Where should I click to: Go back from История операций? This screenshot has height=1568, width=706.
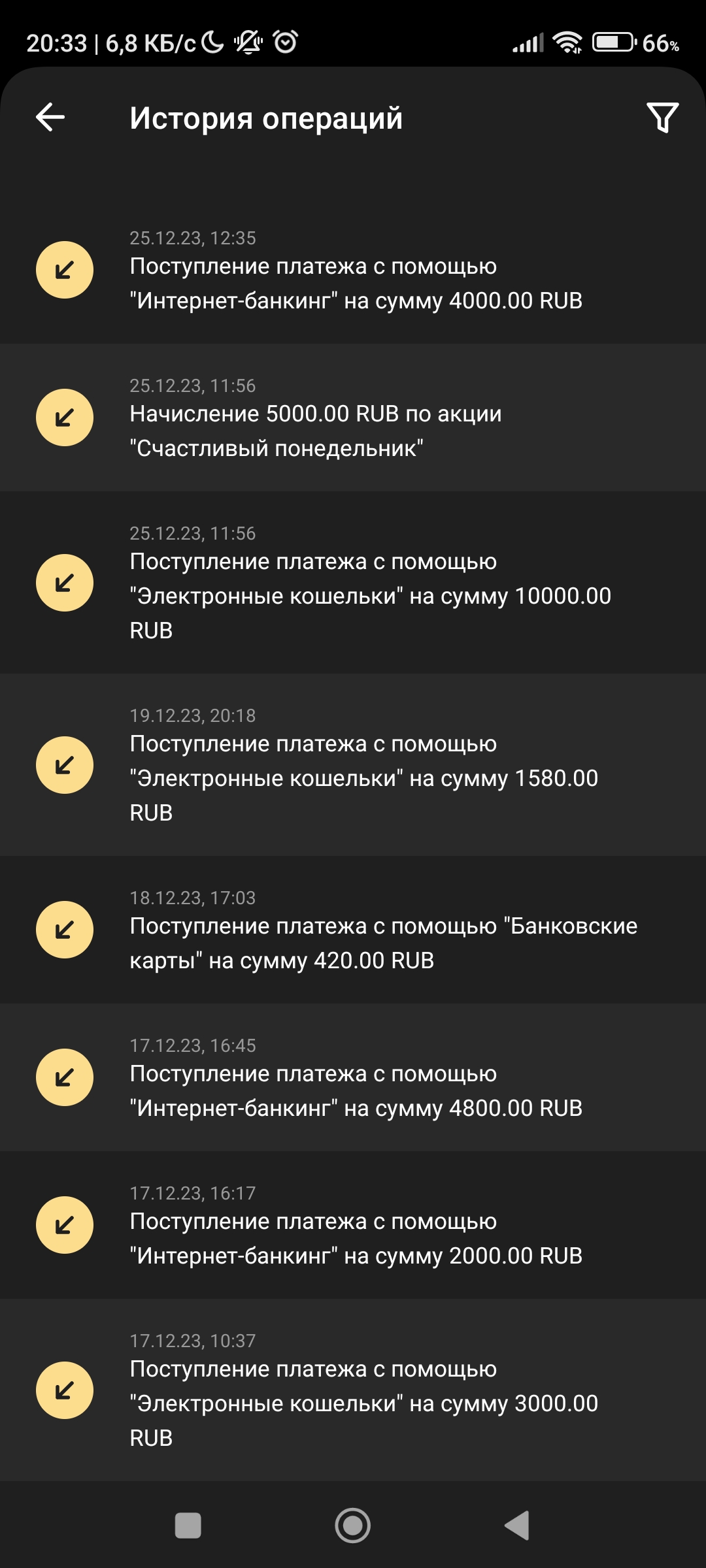50,118
